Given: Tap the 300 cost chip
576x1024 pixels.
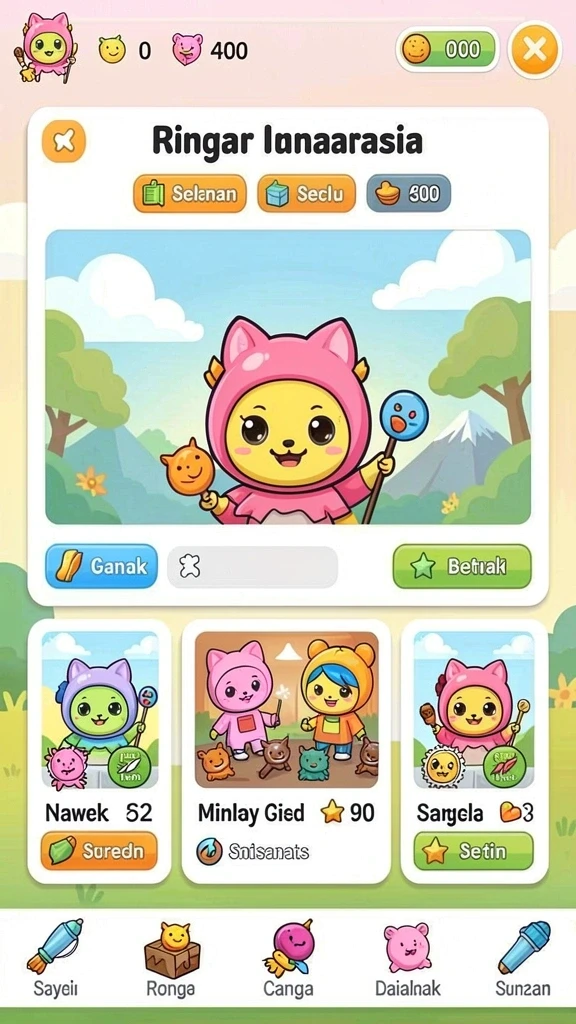Looking at the screenshot, I should pos(408,193).
